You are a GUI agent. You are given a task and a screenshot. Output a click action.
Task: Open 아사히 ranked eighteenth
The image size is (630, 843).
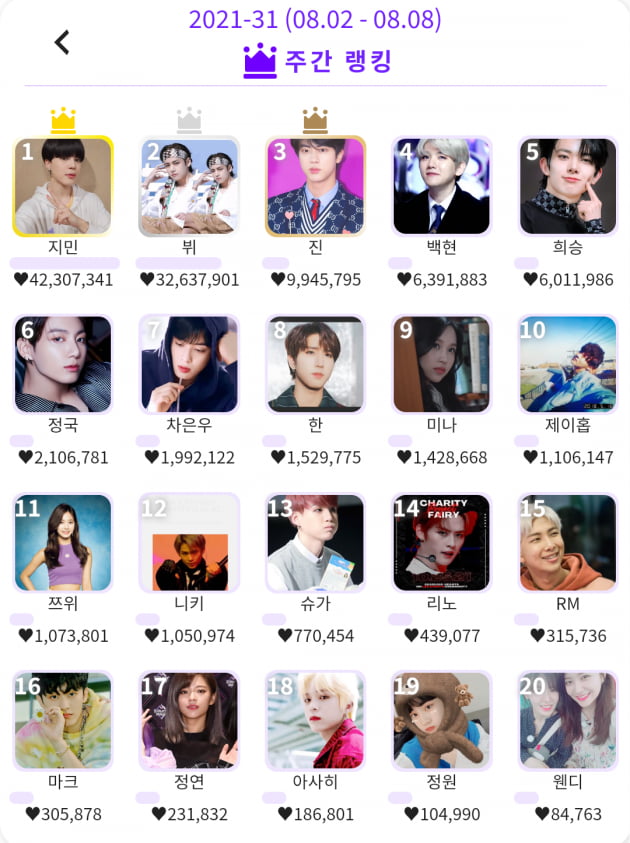pos(315,720)
